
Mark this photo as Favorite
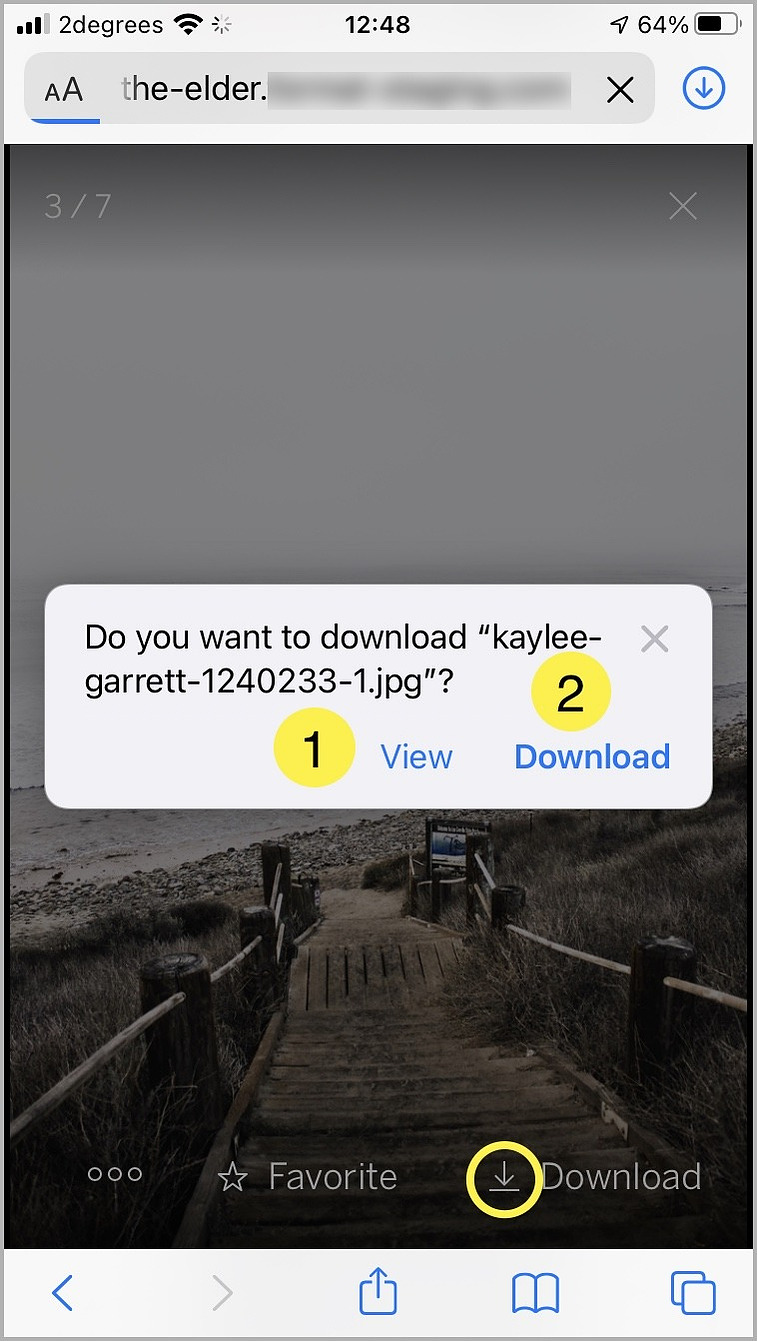tap(308, 1177)
